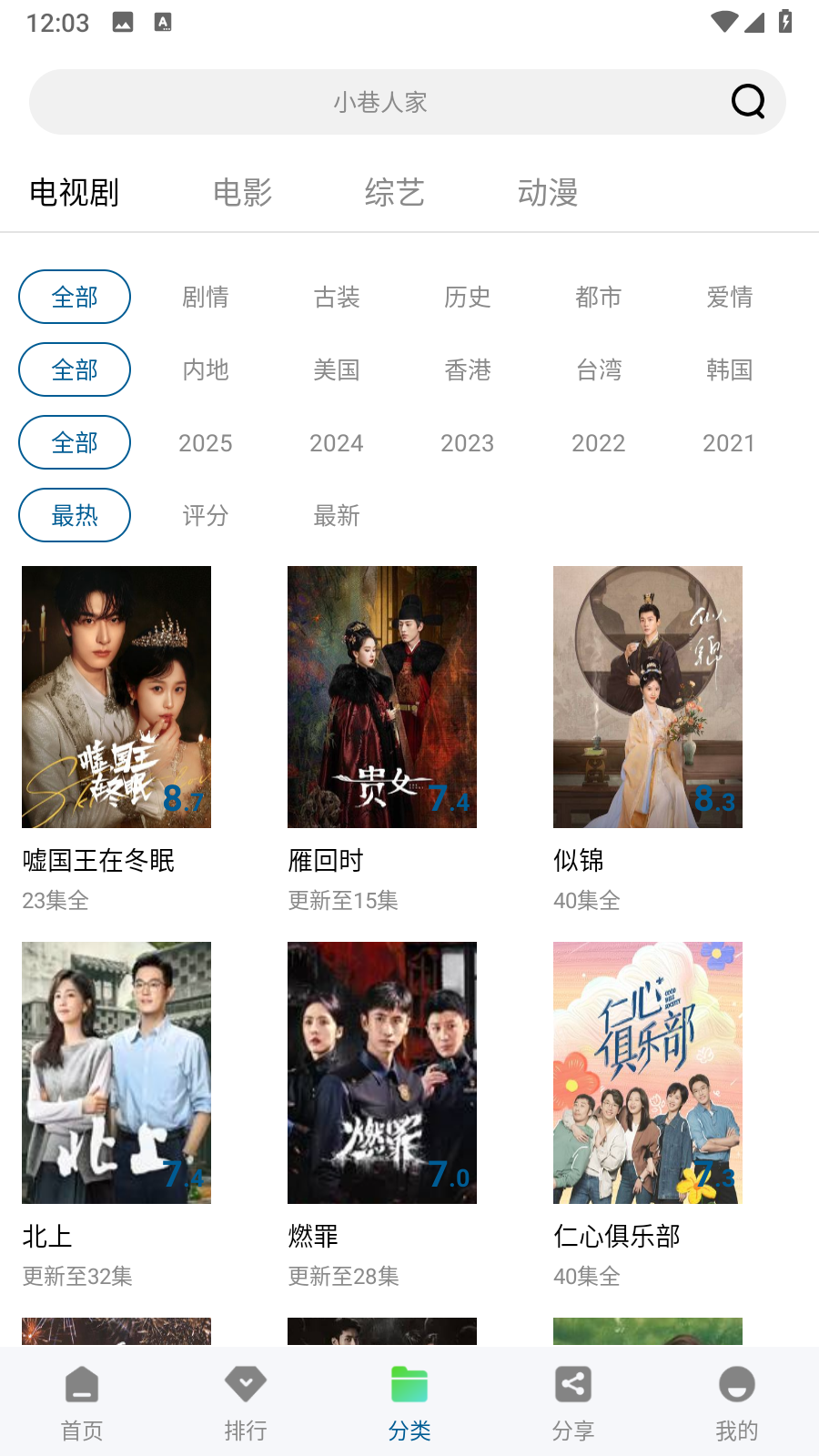Filter by year 2024
Image resolution: width=819 pixels, height=1456 pixels.
pyautogui.click(x=337, y=443)
